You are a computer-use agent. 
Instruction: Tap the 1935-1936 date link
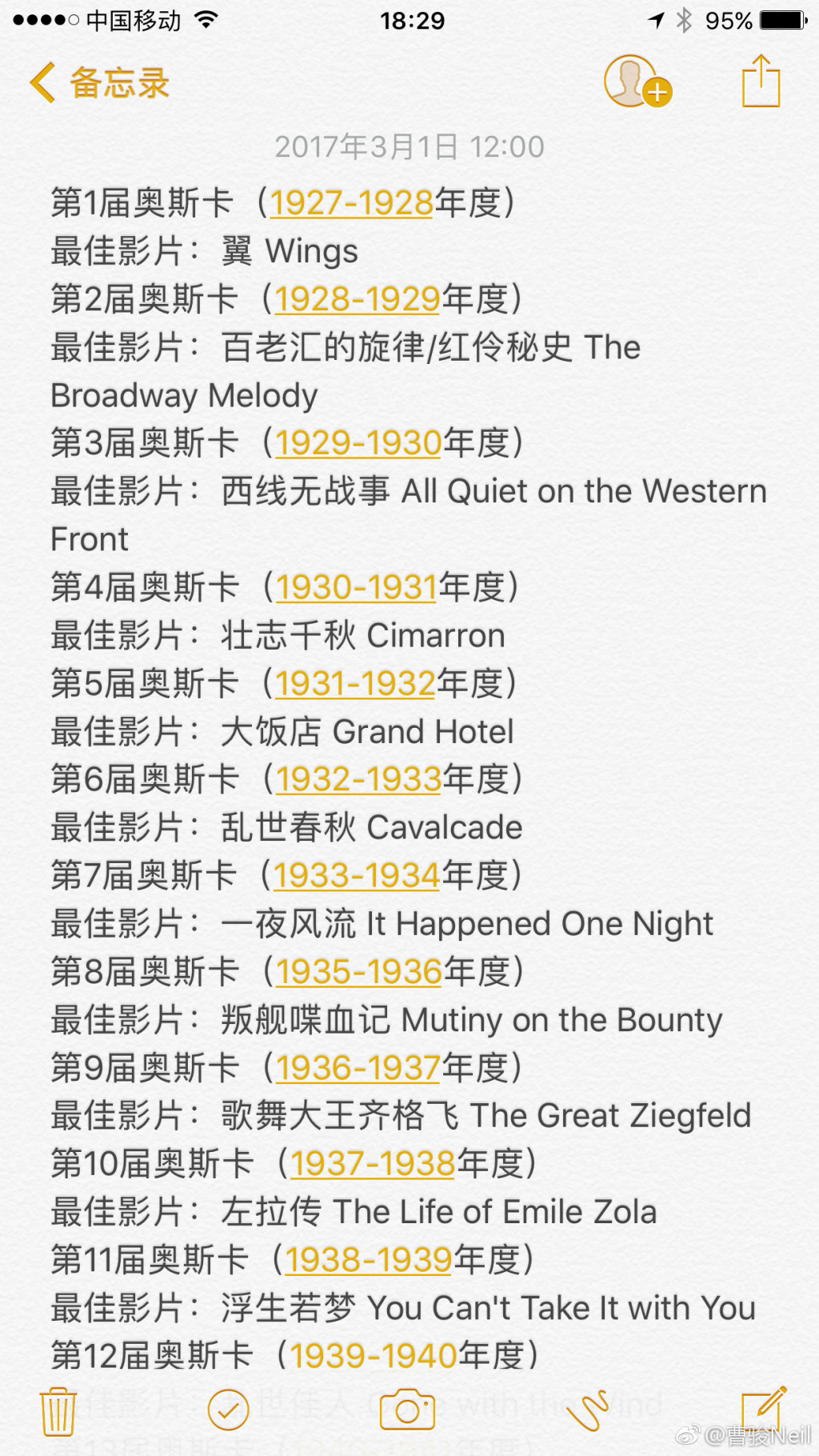(359, 971)
